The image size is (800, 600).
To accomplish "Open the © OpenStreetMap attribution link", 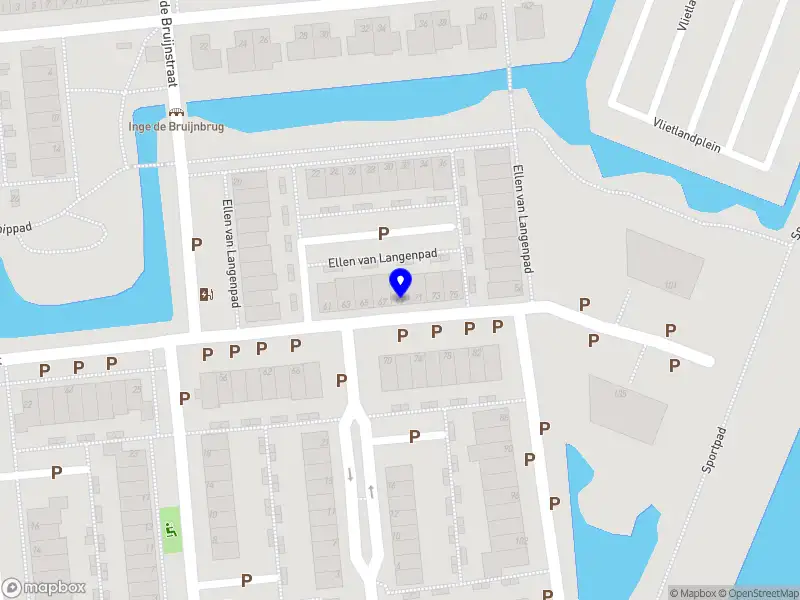I will click(x=763, y=593).
